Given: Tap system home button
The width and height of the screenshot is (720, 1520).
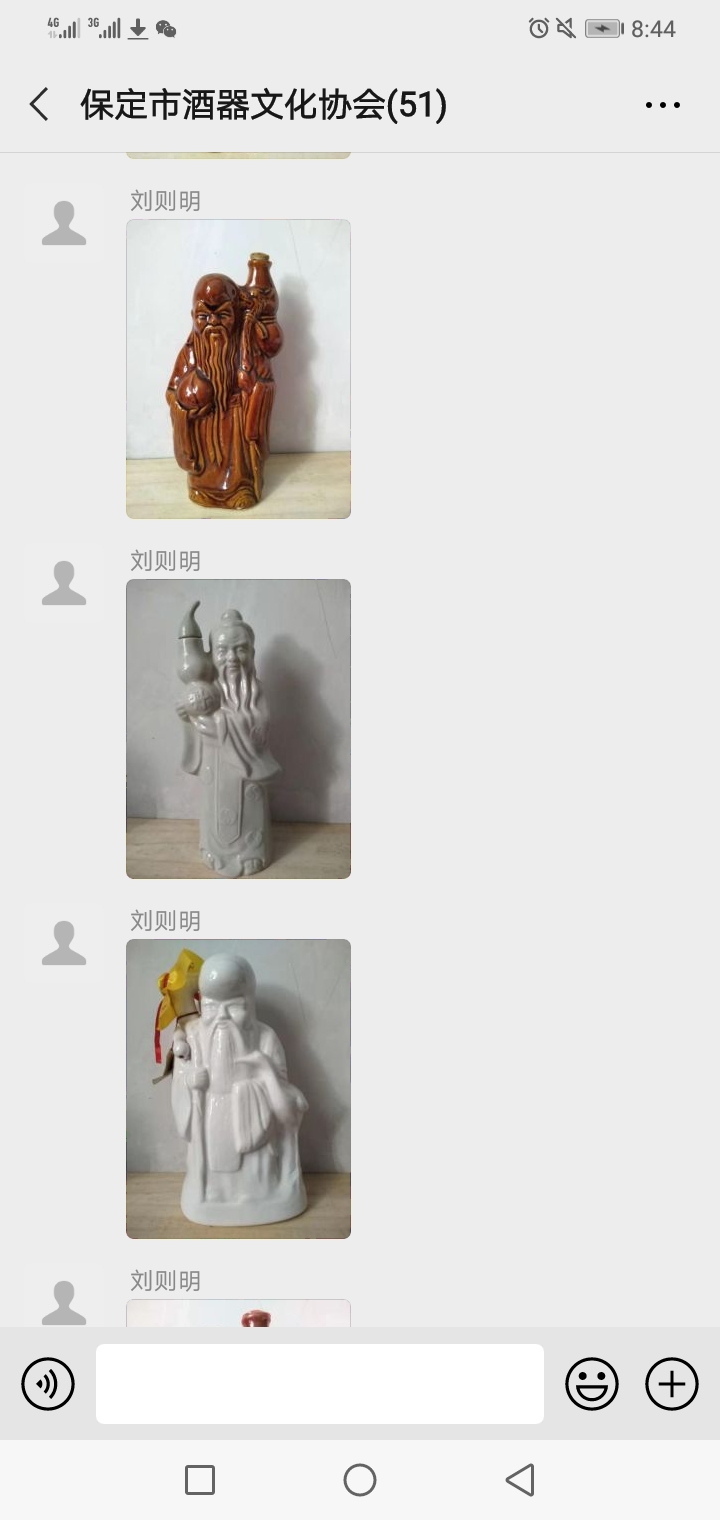Looking at the screenshot, I should point(360,1480).
